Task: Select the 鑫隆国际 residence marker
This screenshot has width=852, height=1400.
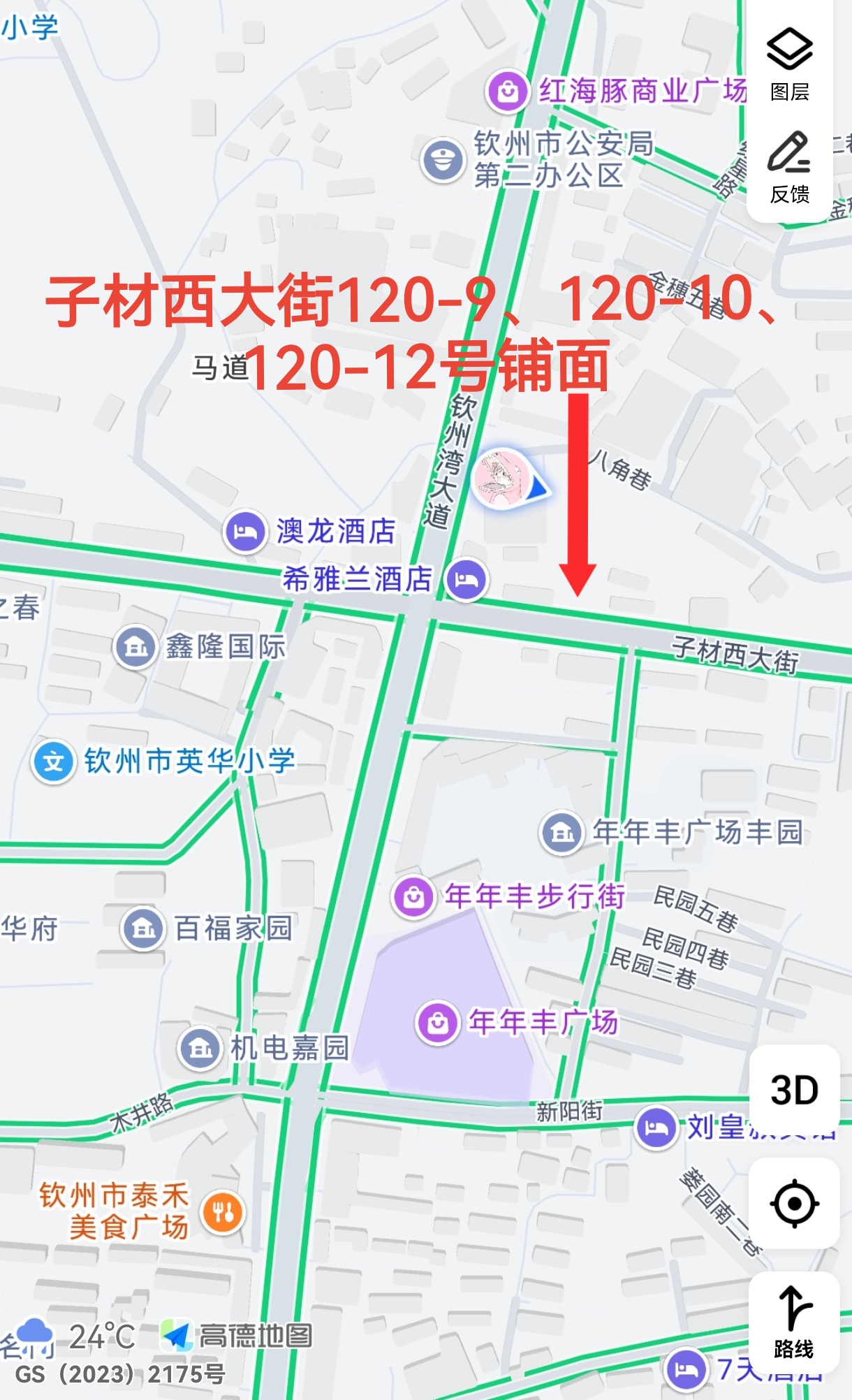Action: (135, 647)
